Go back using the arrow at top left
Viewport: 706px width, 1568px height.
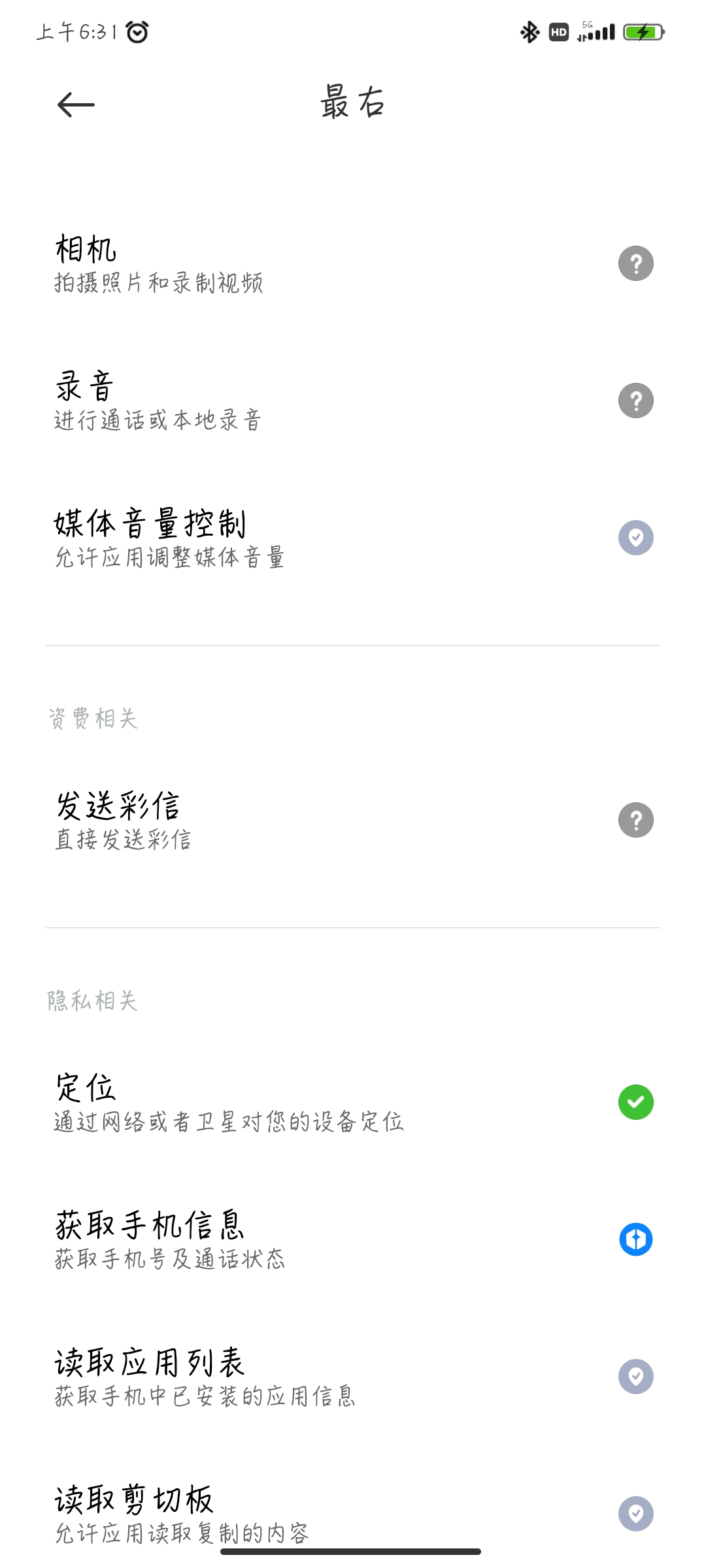pyautogui.click(x=76, y=105)
